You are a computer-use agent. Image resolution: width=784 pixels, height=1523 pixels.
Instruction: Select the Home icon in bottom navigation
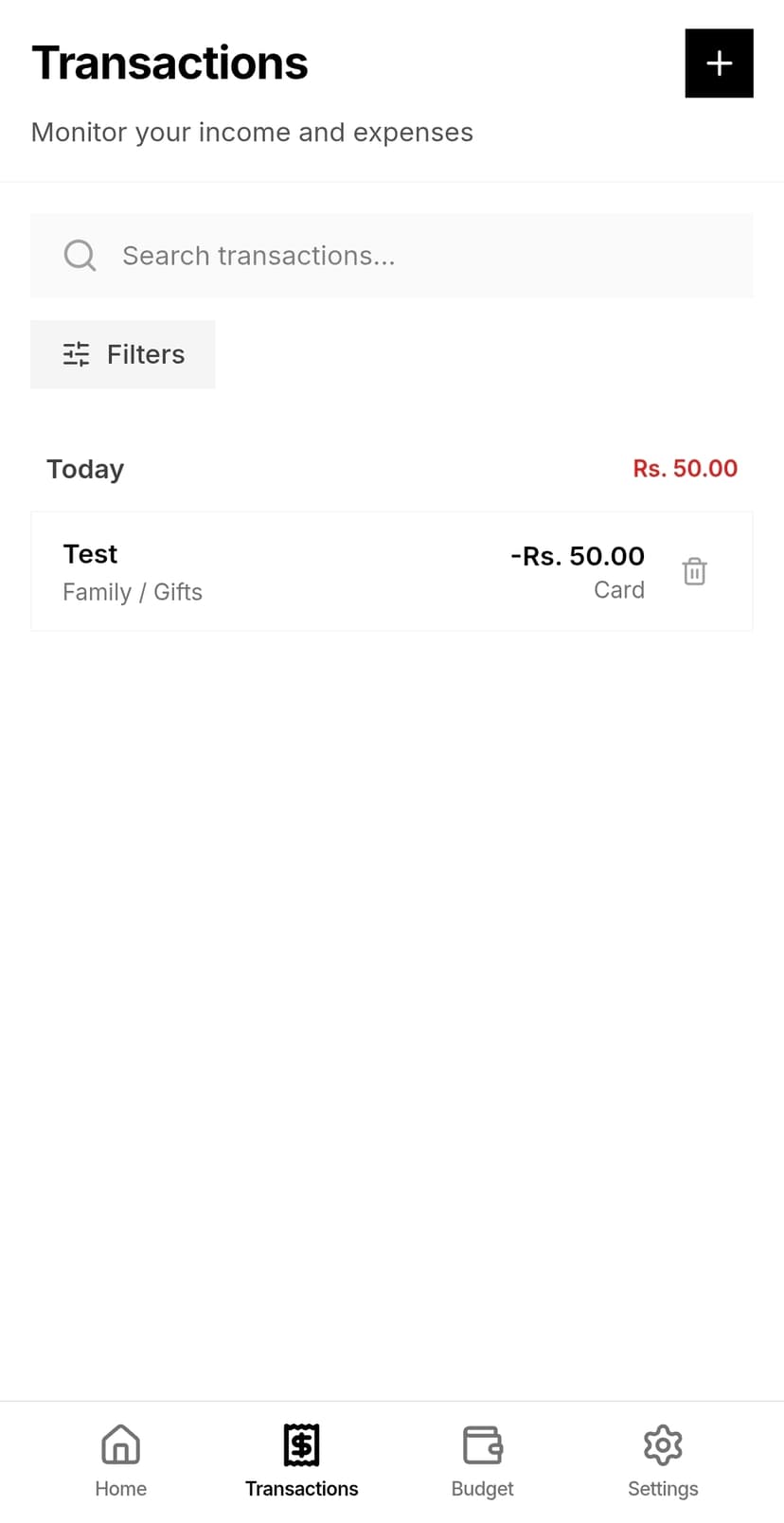120,1444
